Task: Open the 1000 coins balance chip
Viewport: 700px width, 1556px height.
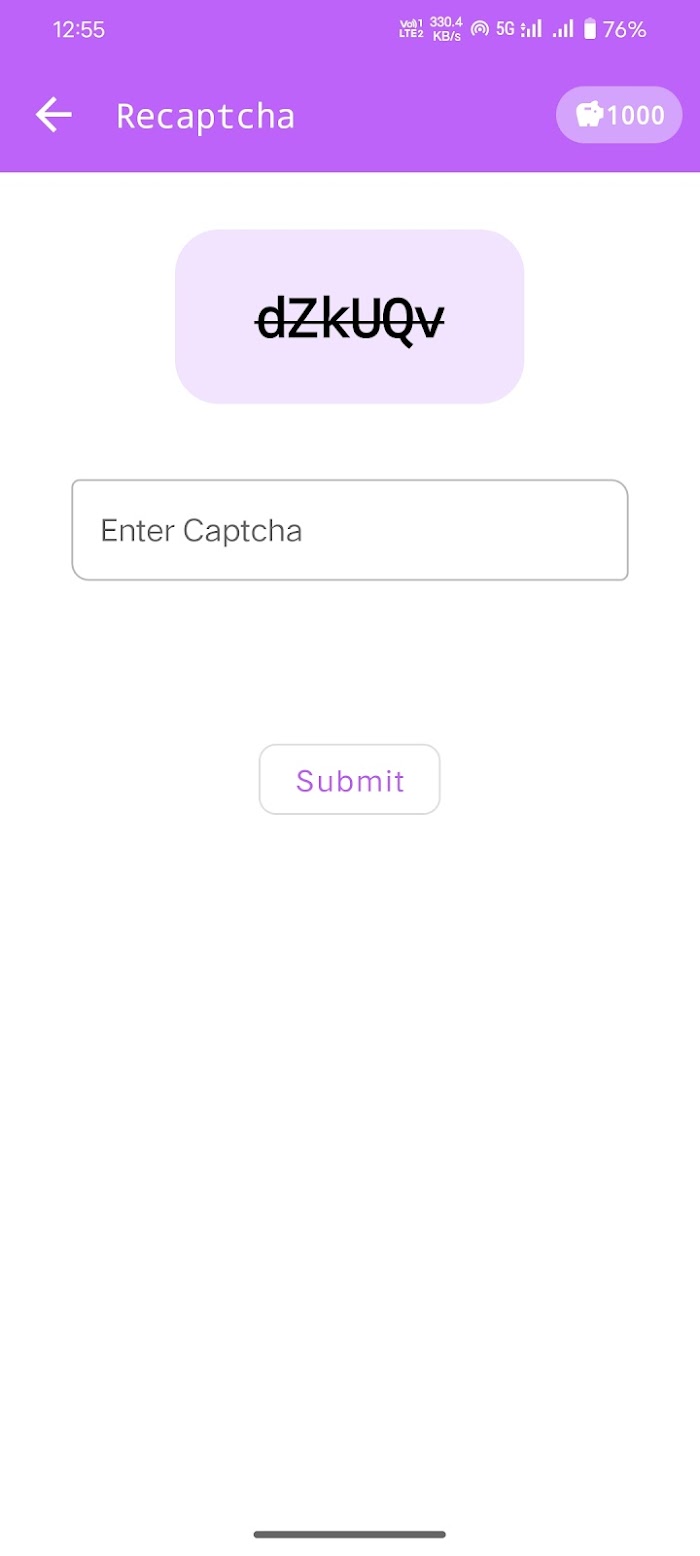Action: (619, 115)
